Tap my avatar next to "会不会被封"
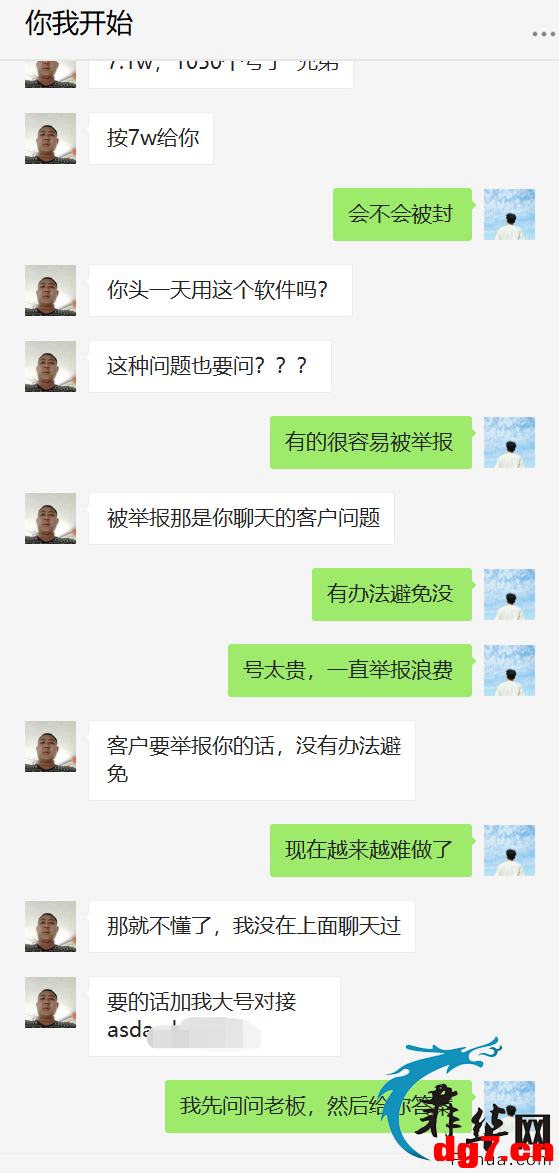 pyautogui.click(x=510, y=215)
